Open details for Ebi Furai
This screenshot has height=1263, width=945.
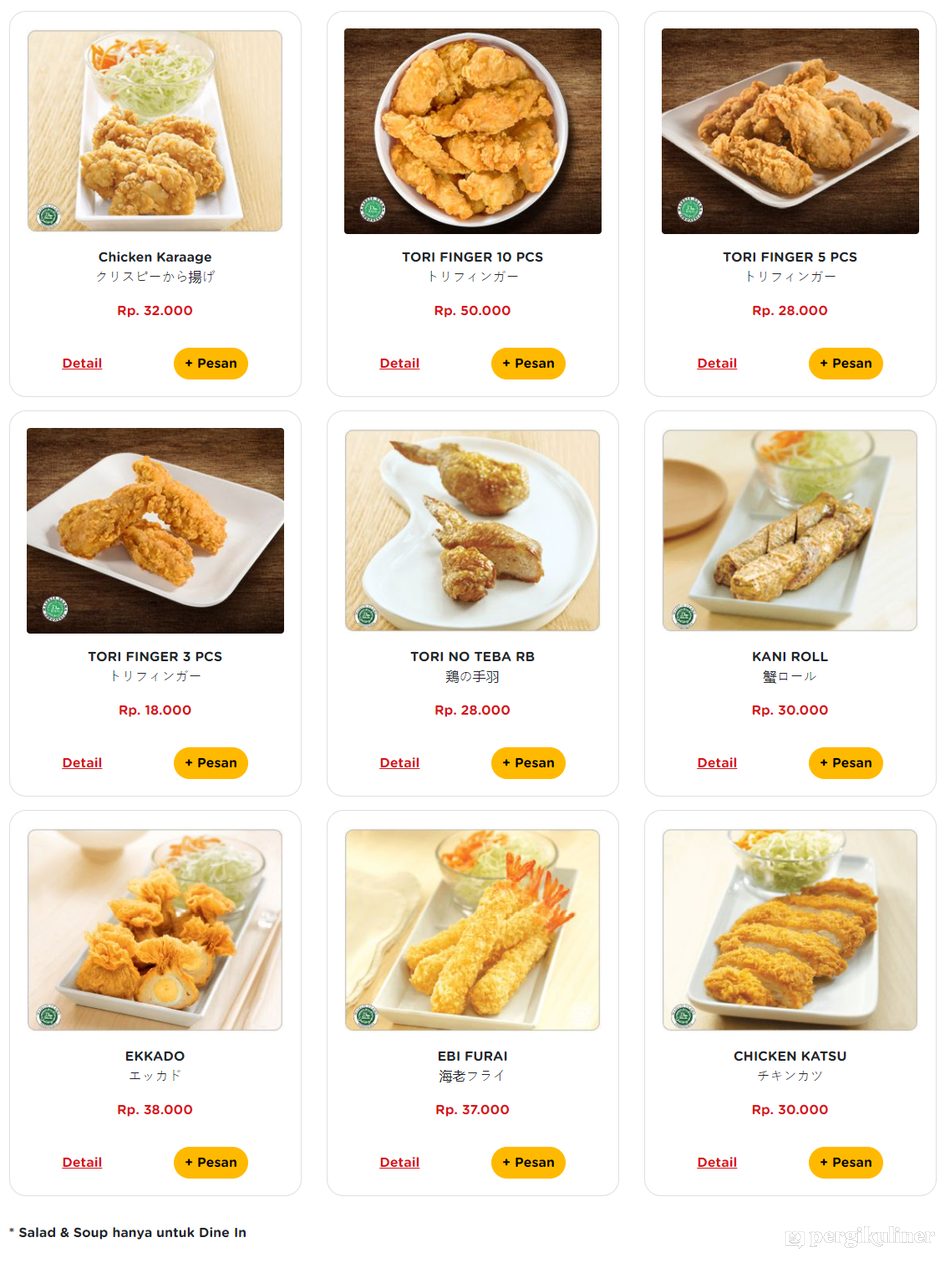point(399,1163)
